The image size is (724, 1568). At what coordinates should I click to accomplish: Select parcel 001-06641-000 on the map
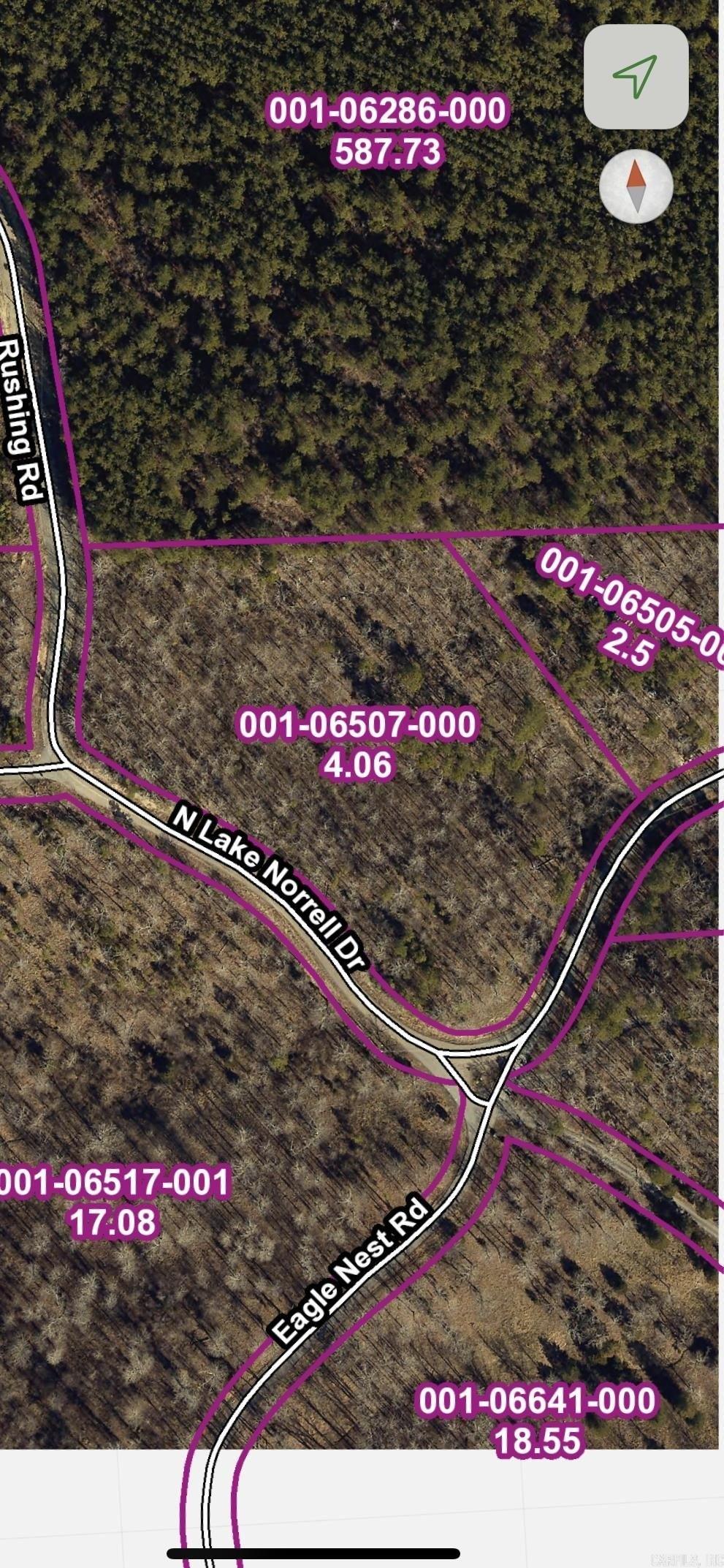[x=537, y=1420]
